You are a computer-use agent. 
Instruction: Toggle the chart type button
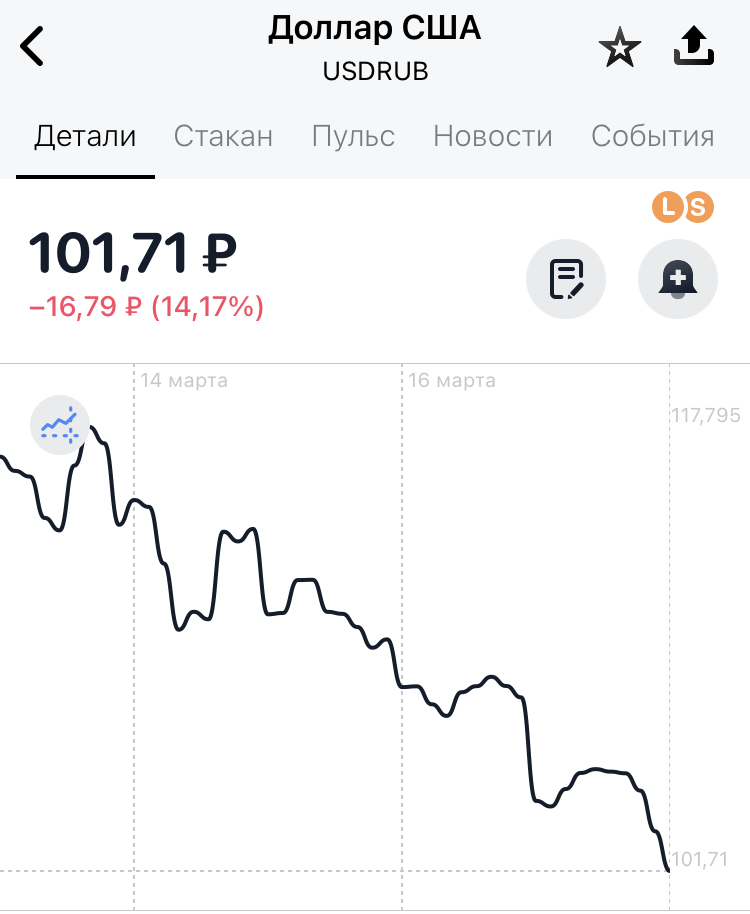[59, 424]
